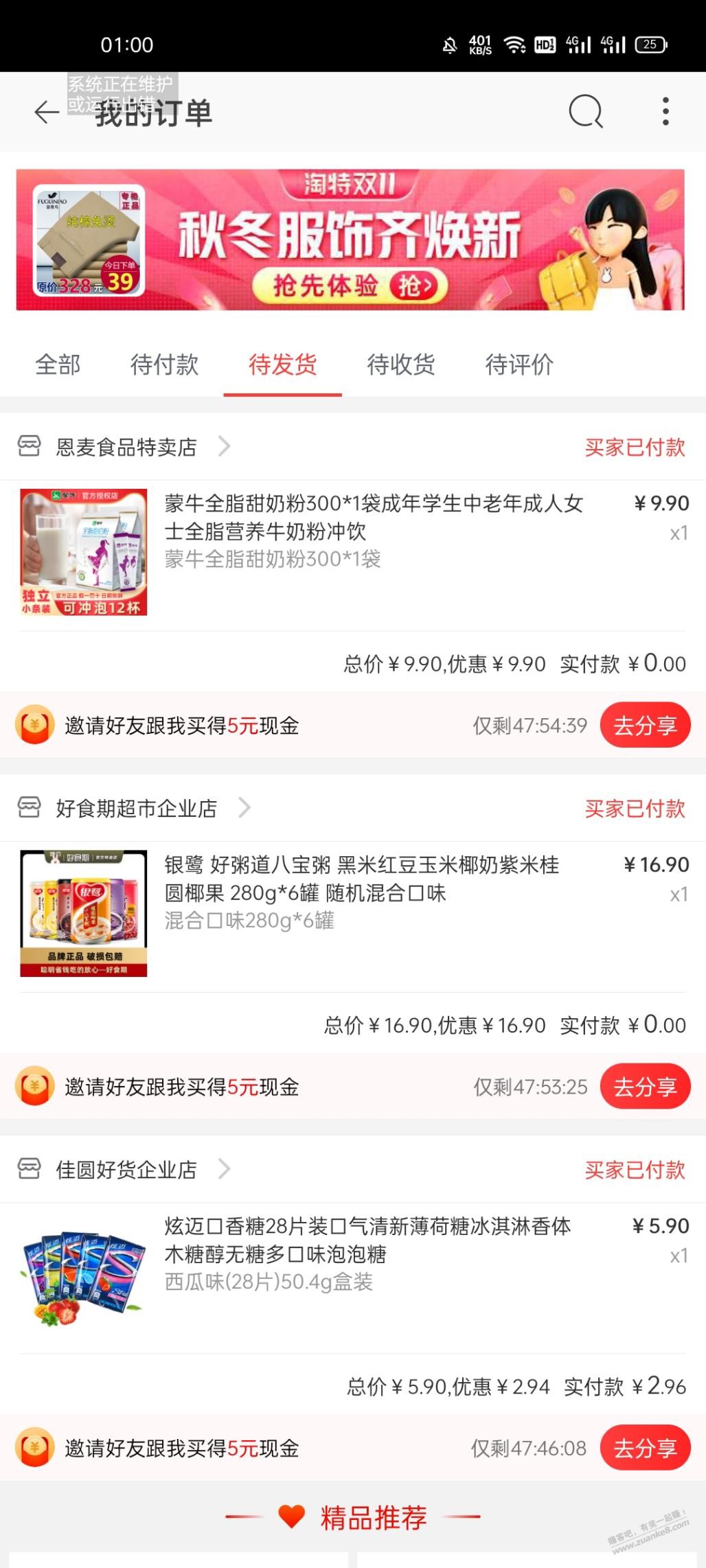This screenshot has width=706, height=1568.
Task: Tap 去分享 for the 炫迈口香糖 order
Action: (x=644, y=1448)
